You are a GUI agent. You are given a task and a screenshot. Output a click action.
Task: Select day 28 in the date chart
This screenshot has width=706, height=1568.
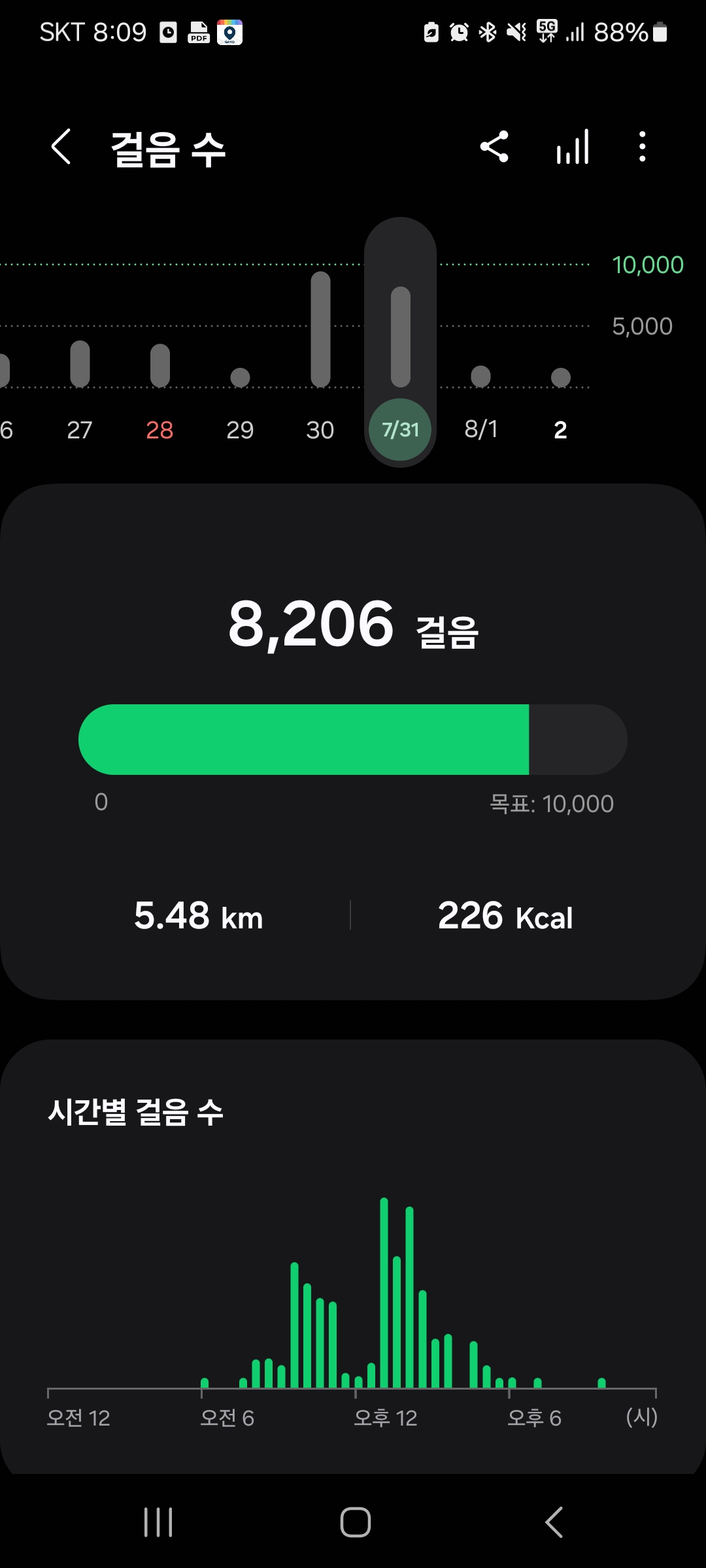pos(160,429)
